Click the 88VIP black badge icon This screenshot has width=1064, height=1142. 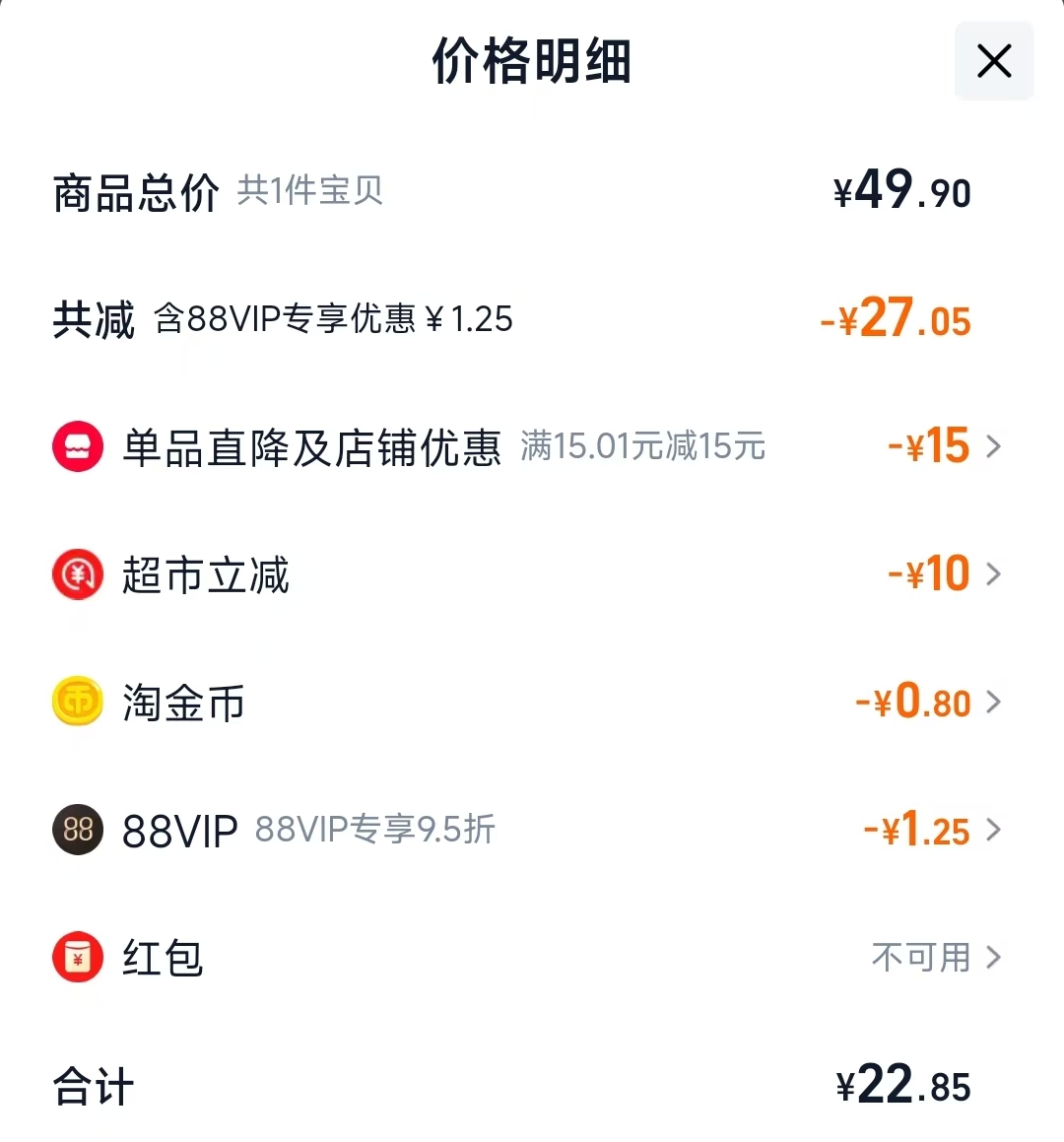tap(78, 830)
